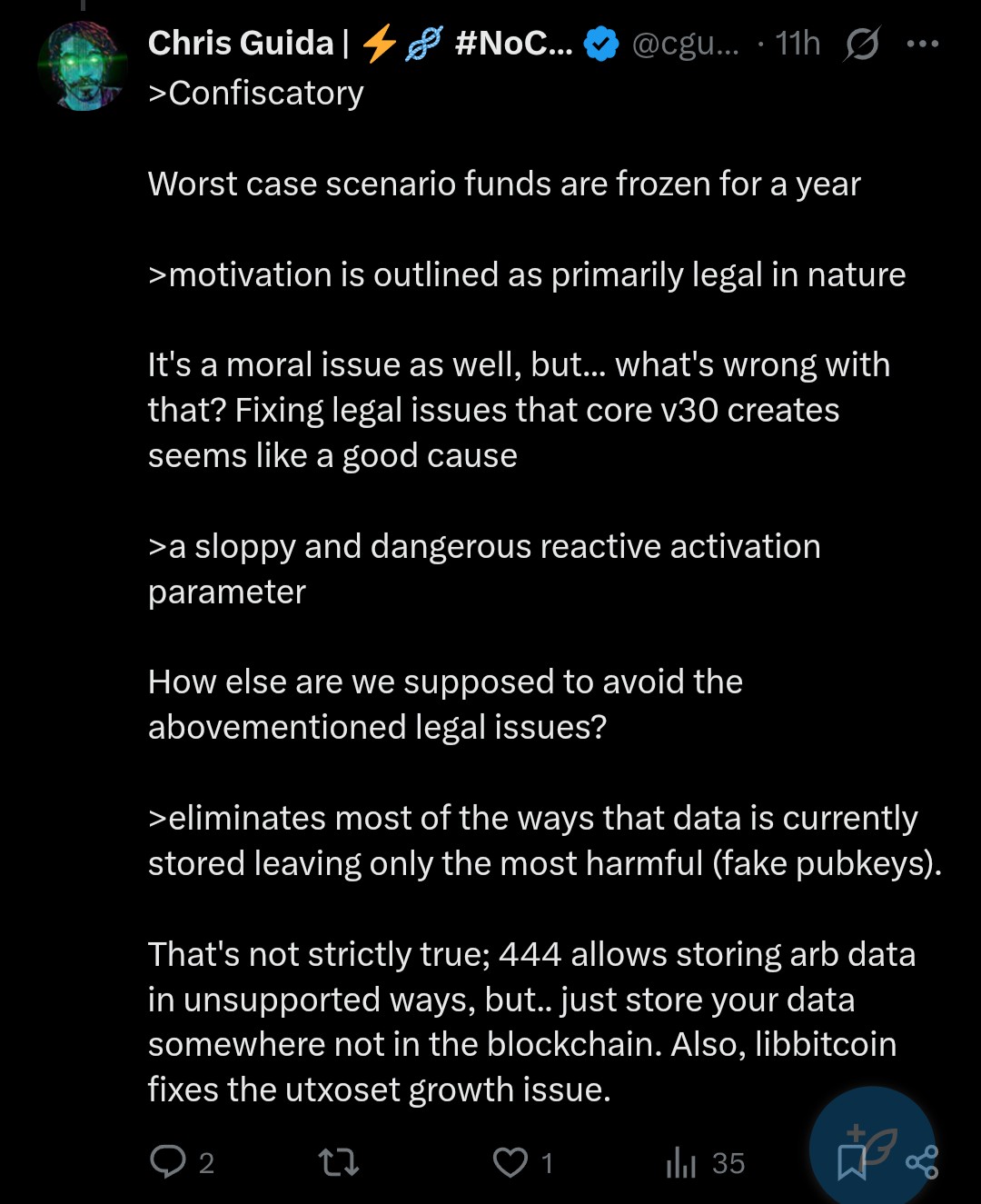Image resolution: width=981 pixels, height=1204 pixels.
Task: View the post's analytics
Action: [681, 1162]
